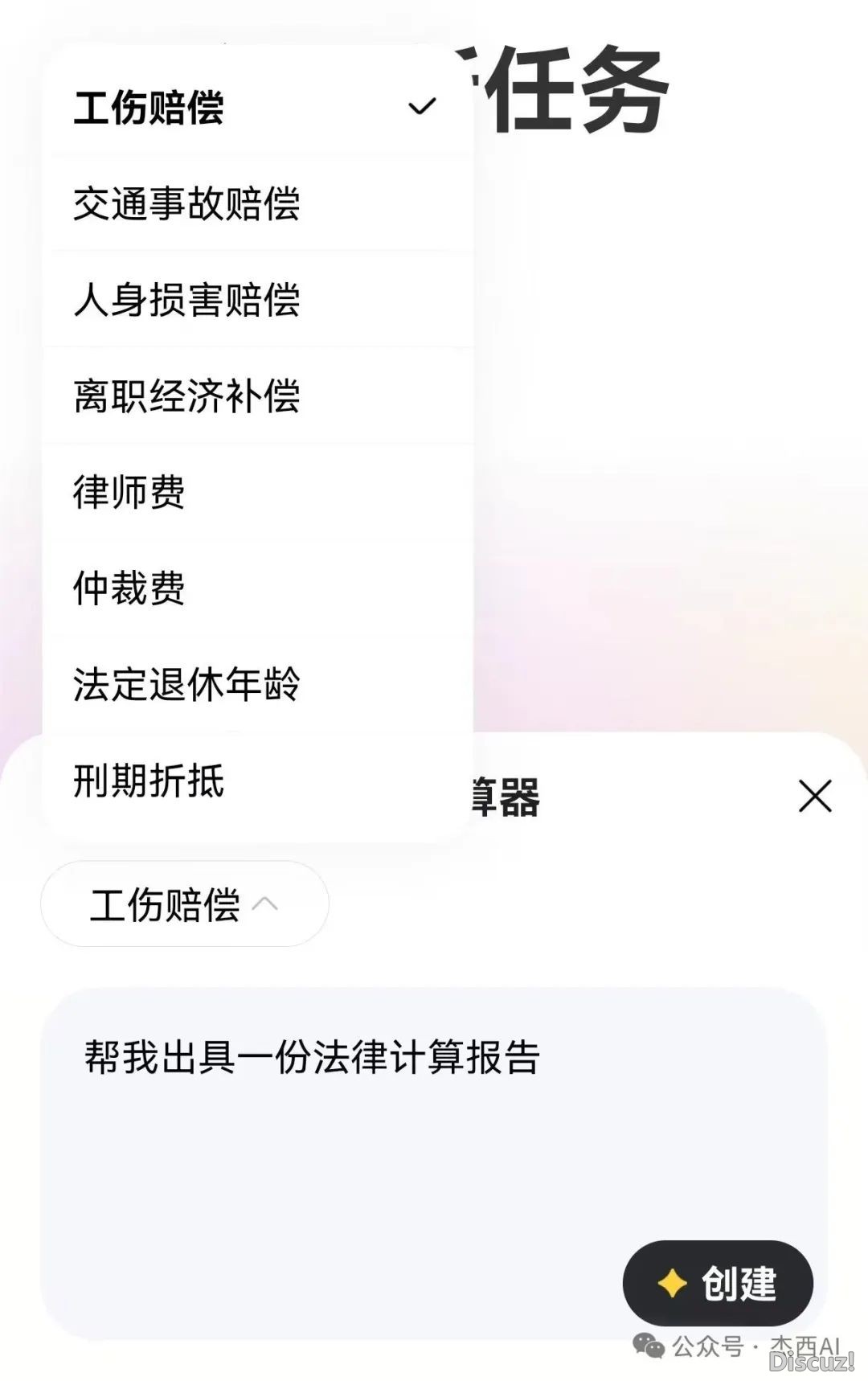Viewport: 868px width, 1381px height.
Task: Close the calculator panel
Action: [x=815, y=796]
